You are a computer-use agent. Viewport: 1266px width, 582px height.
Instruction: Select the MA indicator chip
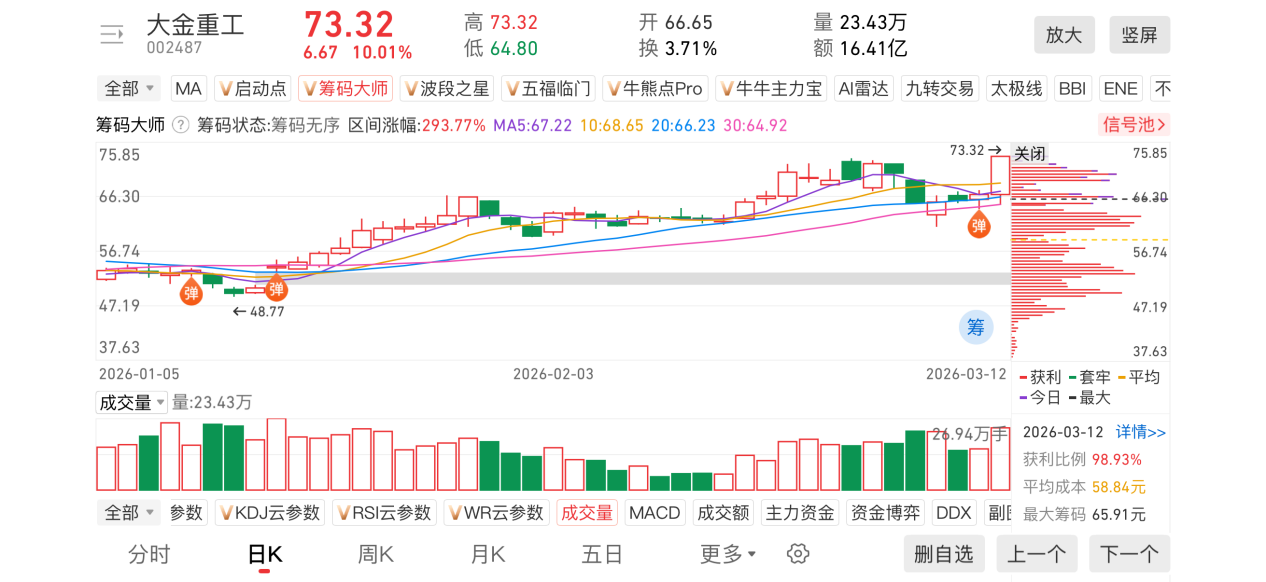[188, 88]
